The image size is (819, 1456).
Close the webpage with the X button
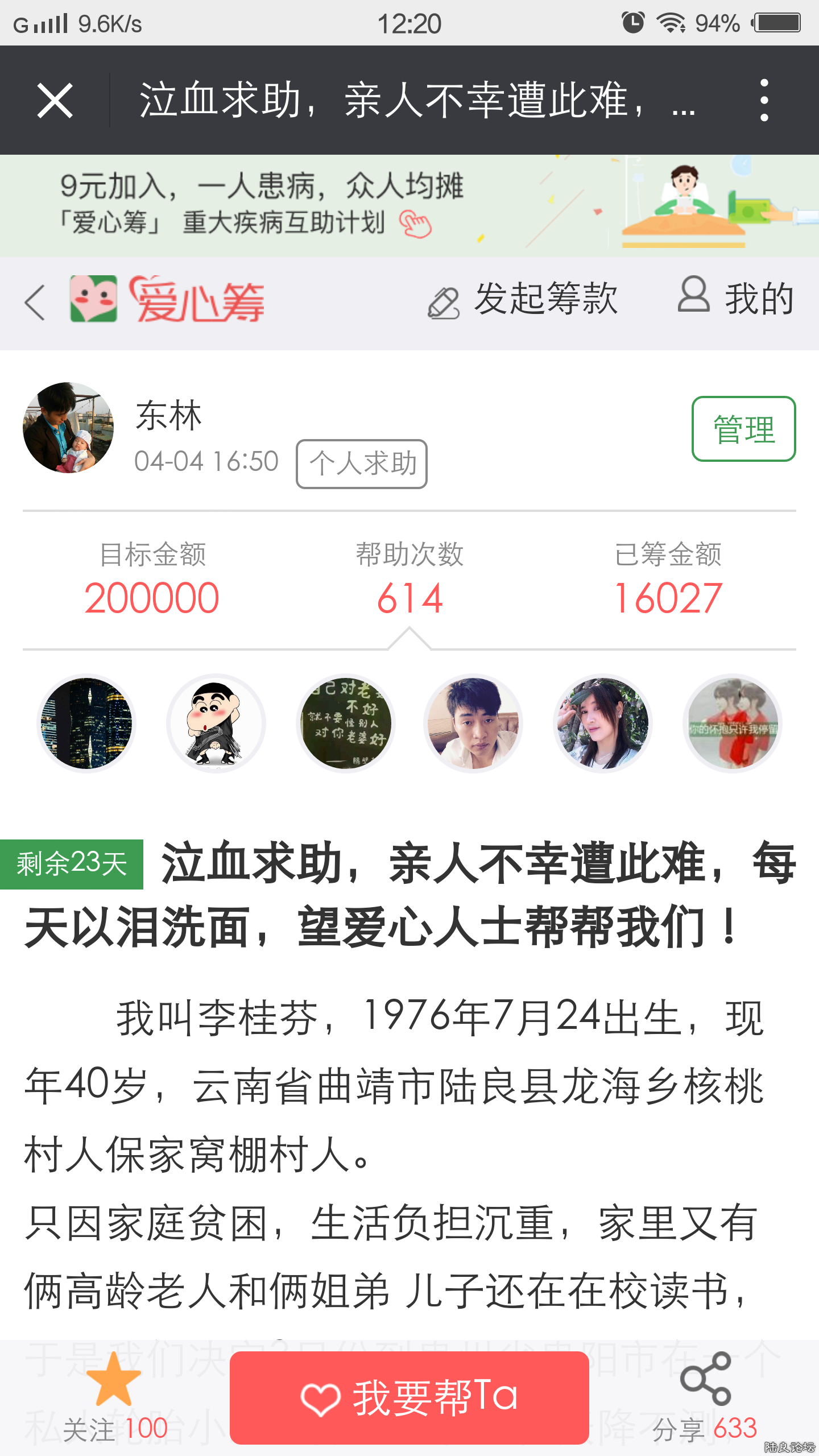click(55, 101)
